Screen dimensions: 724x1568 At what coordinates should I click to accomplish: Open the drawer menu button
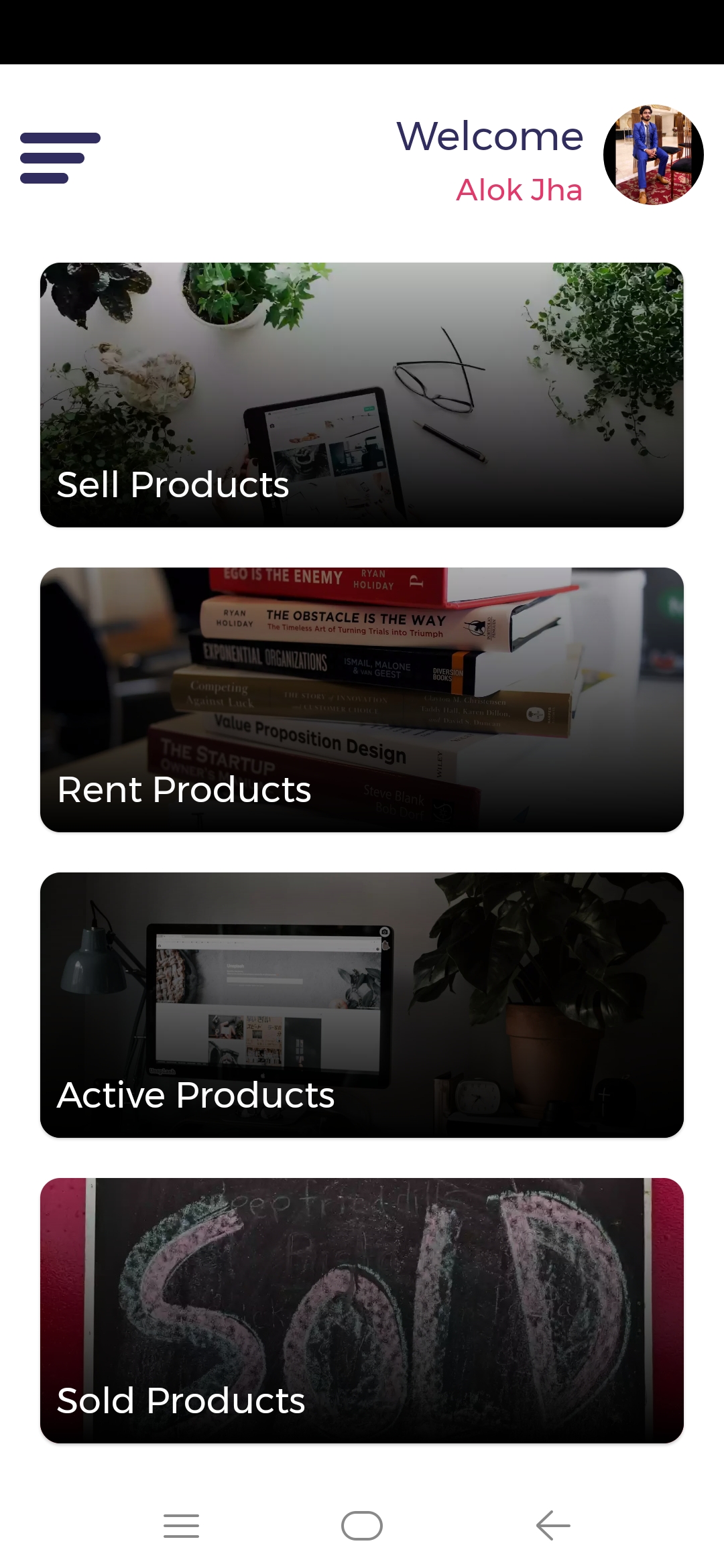[60, 158]
